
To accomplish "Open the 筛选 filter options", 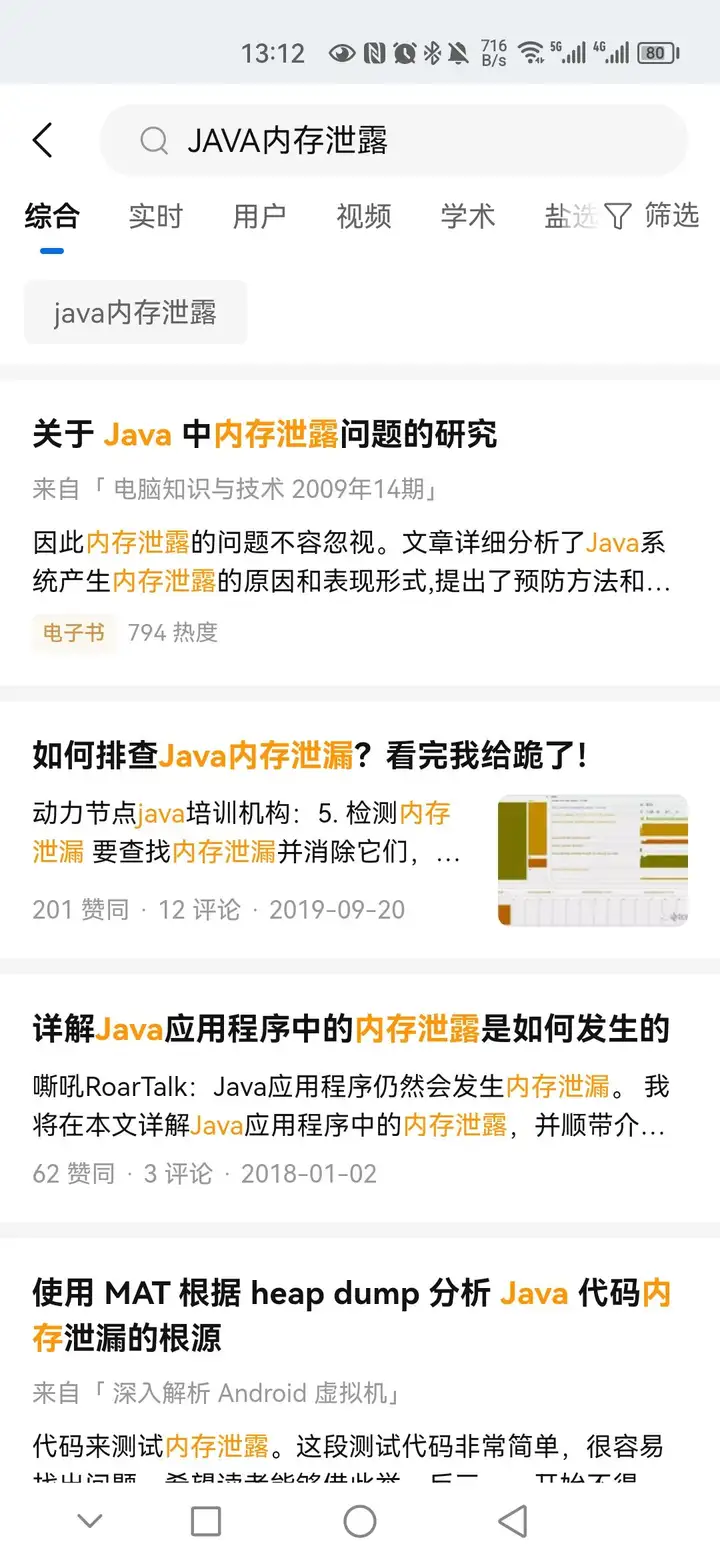I will click(x=651, y=216).
